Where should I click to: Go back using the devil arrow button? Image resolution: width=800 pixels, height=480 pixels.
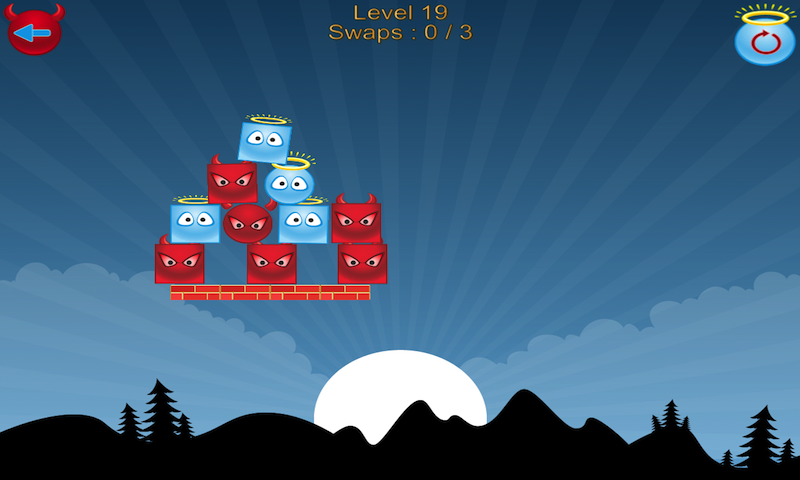[34, 32]
